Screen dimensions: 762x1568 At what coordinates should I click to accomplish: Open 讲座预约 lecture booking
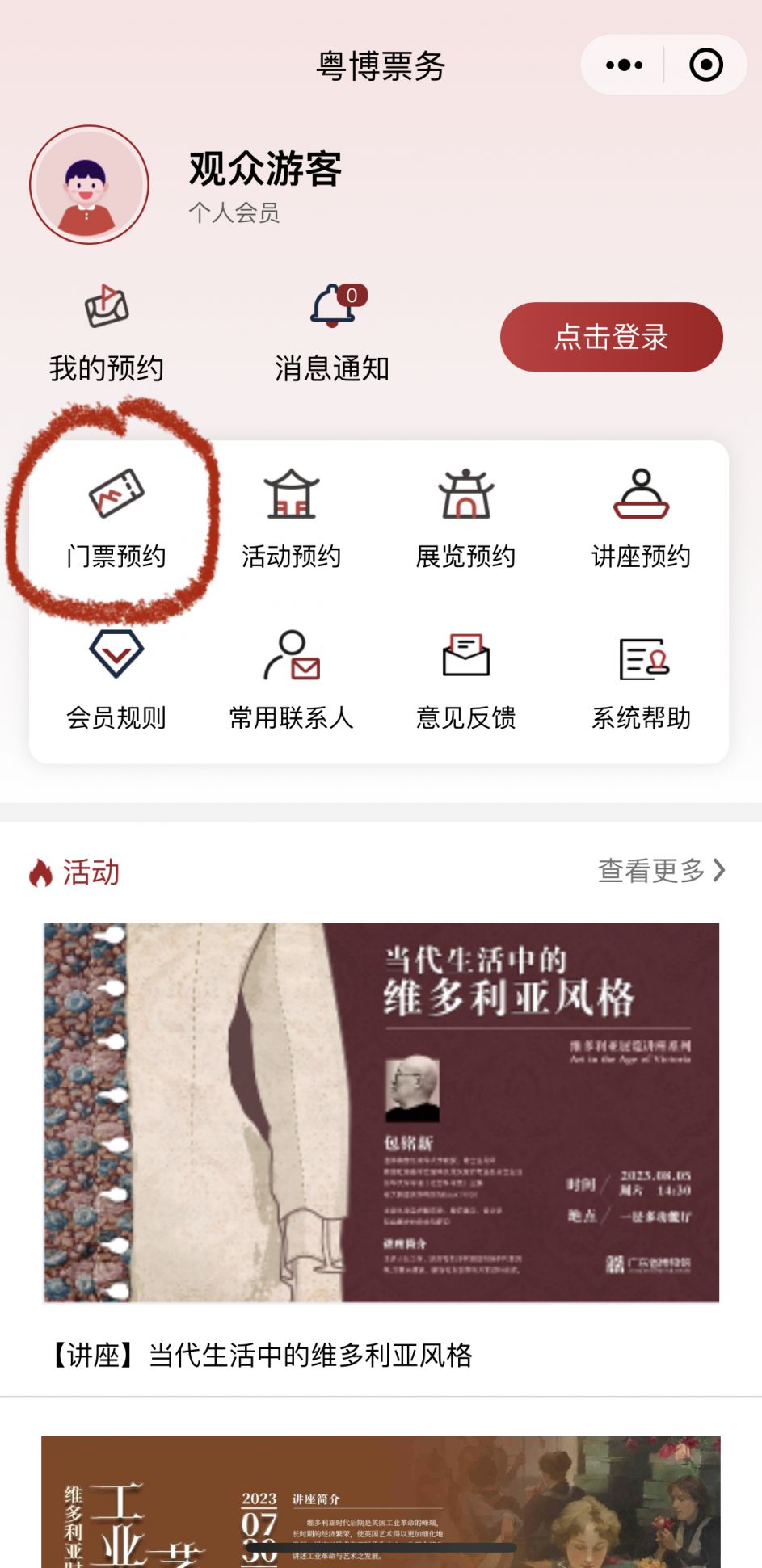[x=641, y=517]
